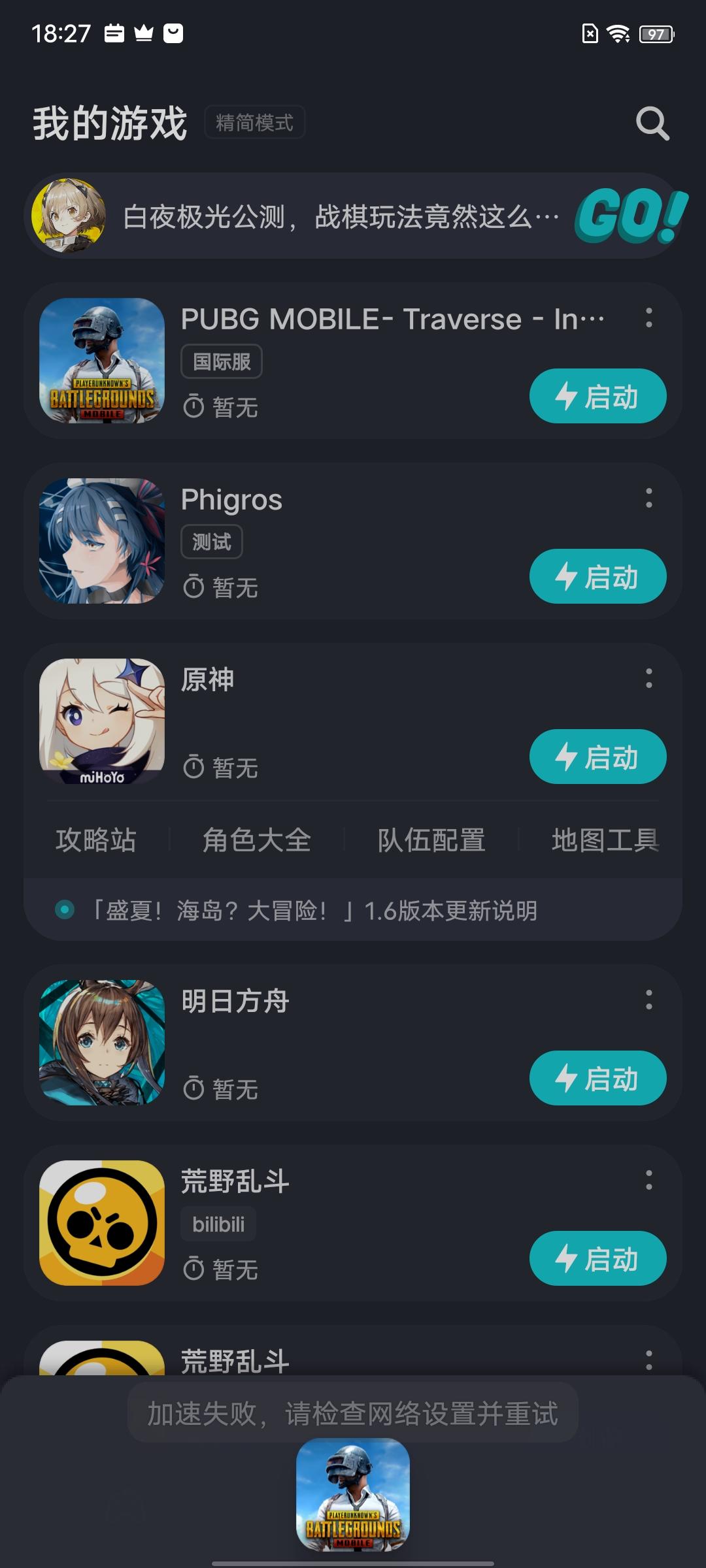
Task: Tap the Phigros game icon
Action: point(101,542)
